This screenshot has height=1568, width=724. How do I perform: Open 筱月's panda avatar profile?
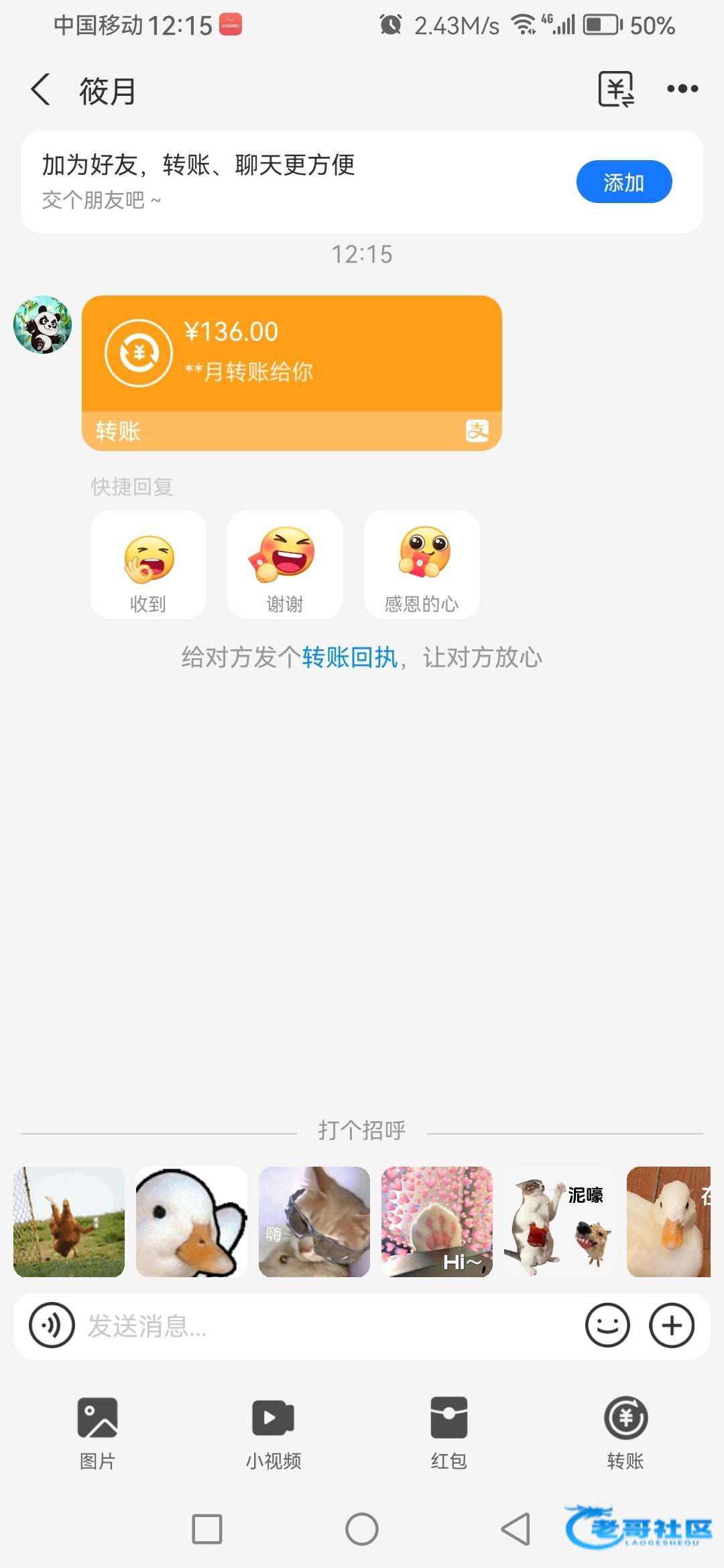coord(43,325)
